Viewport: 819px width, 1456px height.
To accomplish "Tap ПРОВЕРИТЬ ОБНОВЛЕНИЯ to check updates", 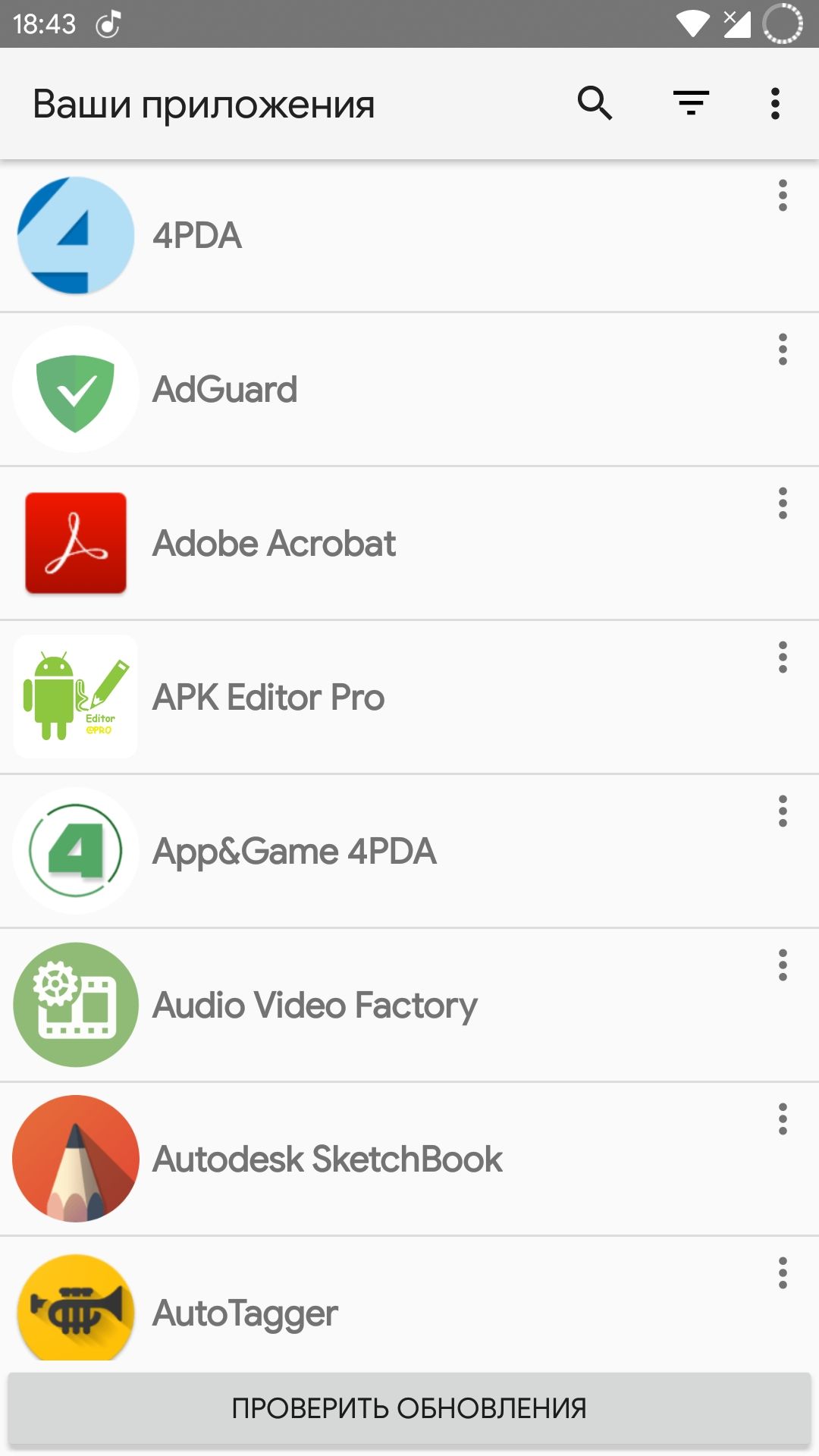I will tap(409, 1408).
